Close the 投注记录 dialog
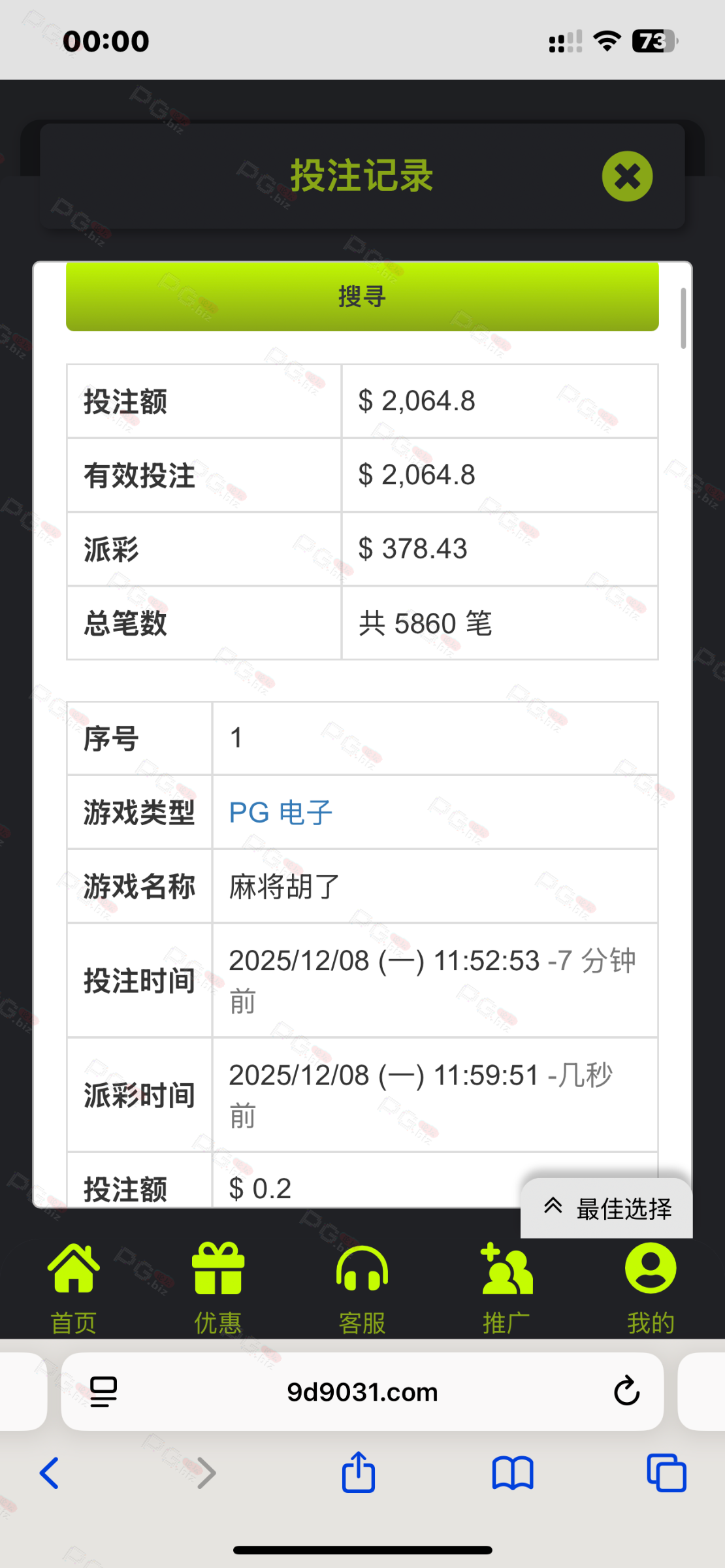Image resolution: width=725 pixels, height=1568 pixels. (627, 176)
